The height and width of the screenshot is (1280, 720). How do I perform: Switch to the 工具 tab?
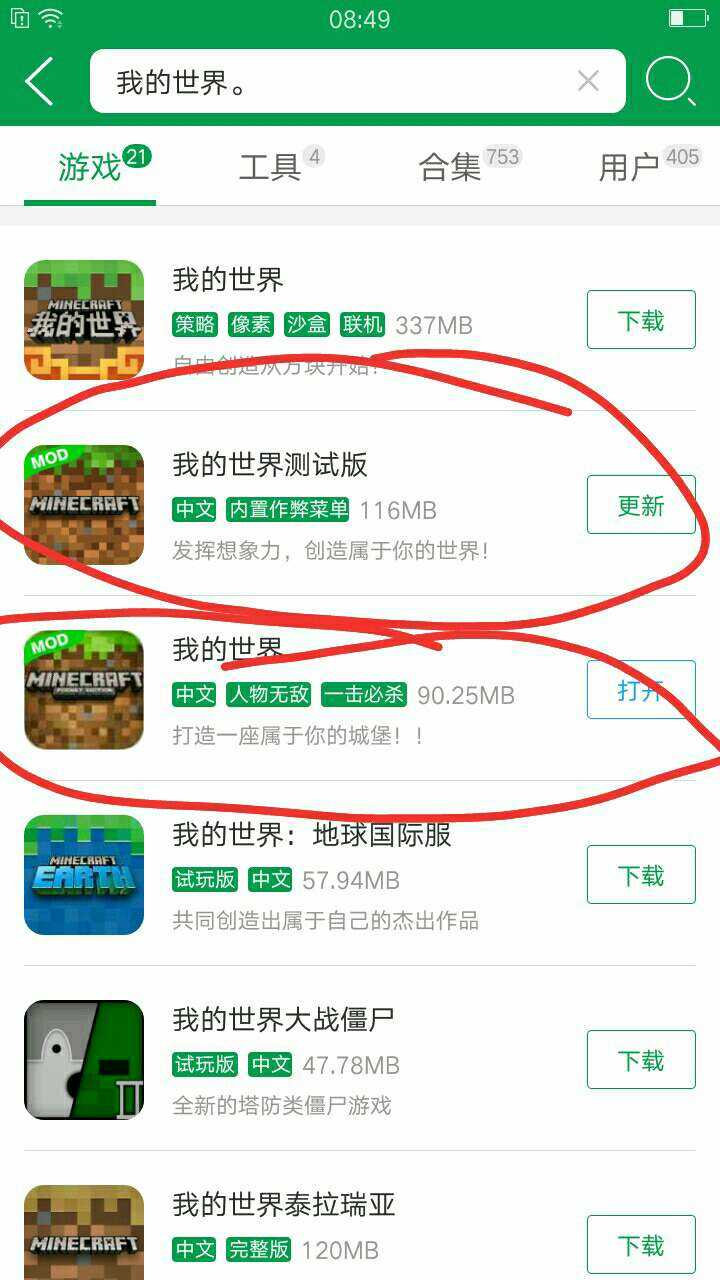click(270, 167)
